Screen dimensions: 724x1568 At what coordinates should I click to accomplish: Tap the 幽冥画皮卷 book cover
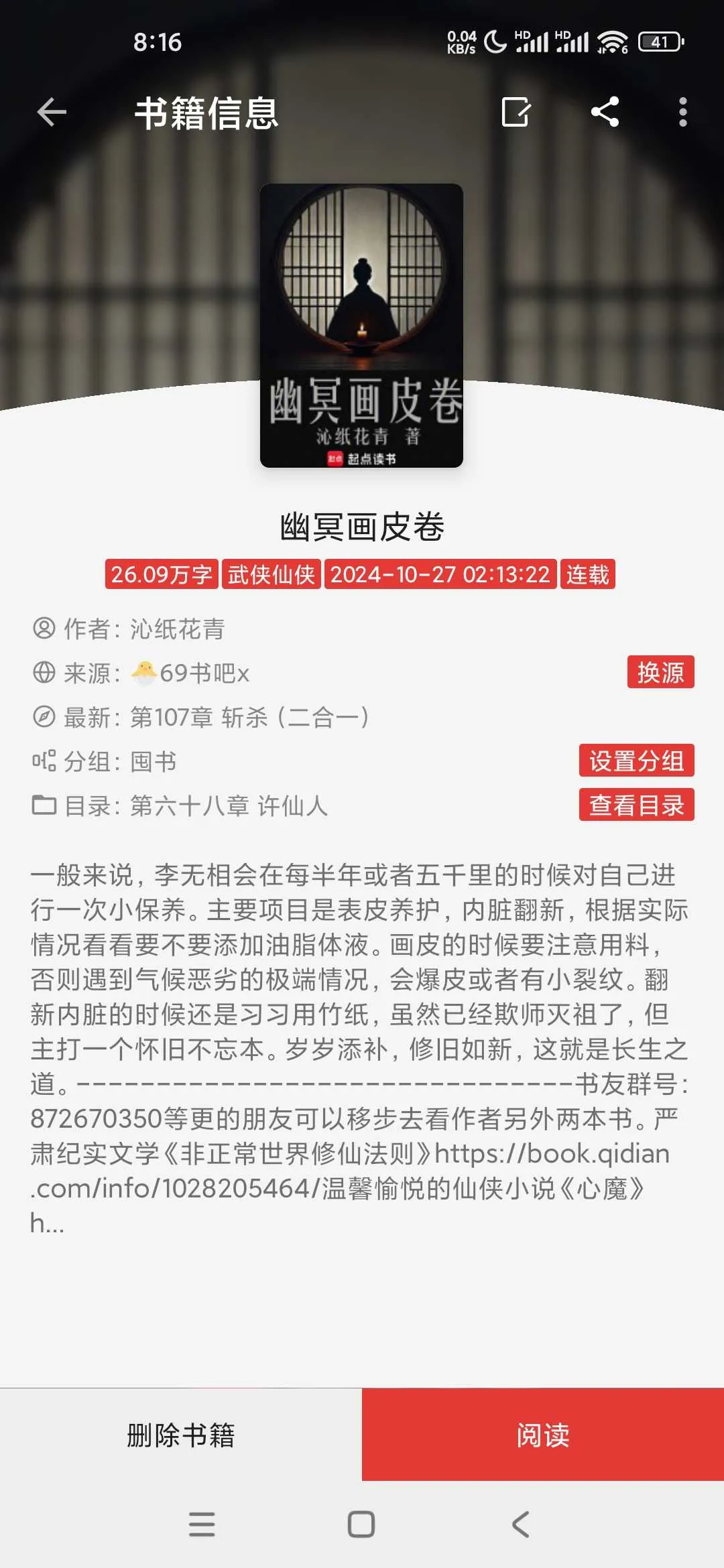[361, 326]
